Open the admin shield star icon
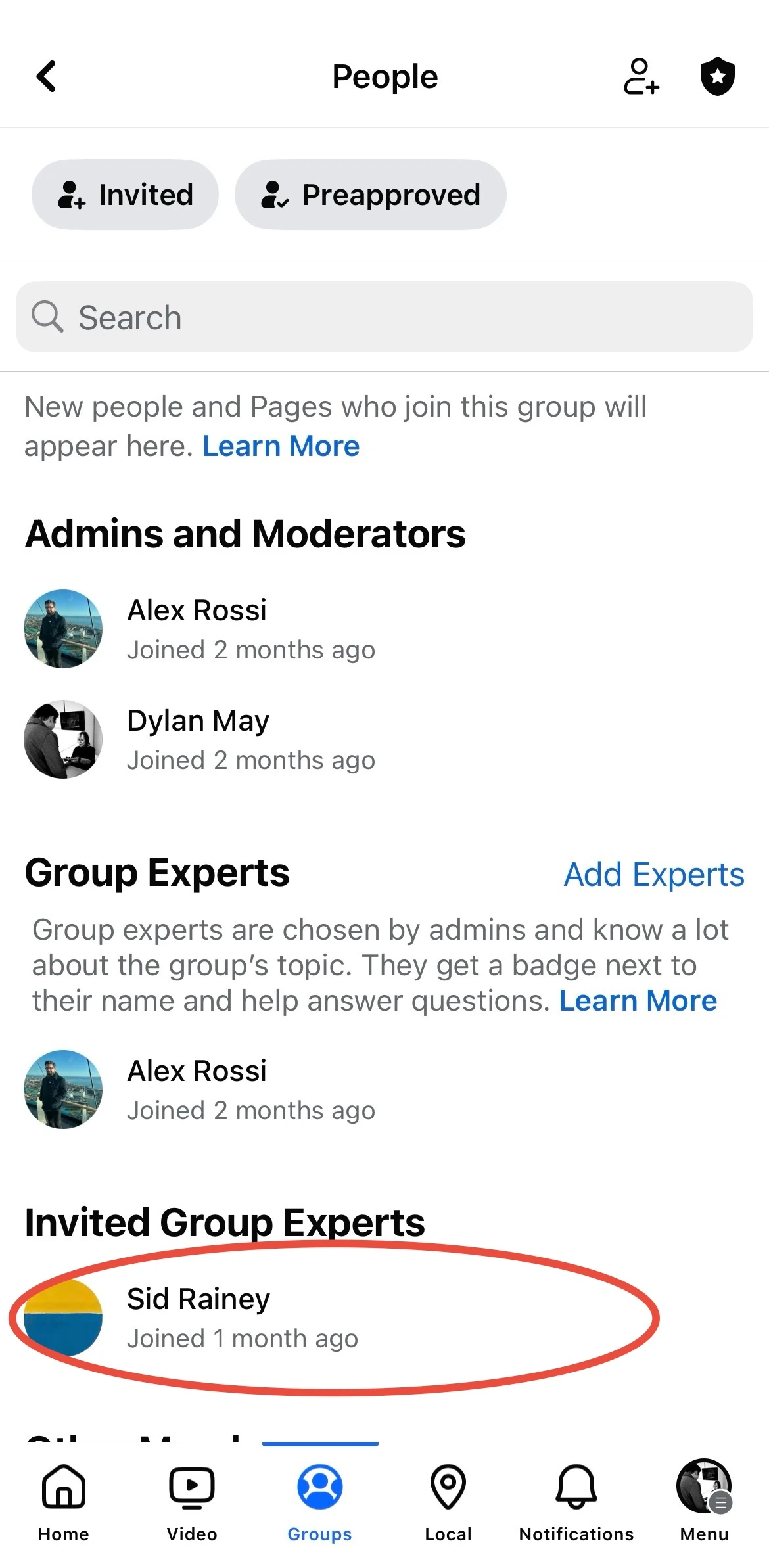This screenshot has height=1568, width=769. click(x=717, y=76)
